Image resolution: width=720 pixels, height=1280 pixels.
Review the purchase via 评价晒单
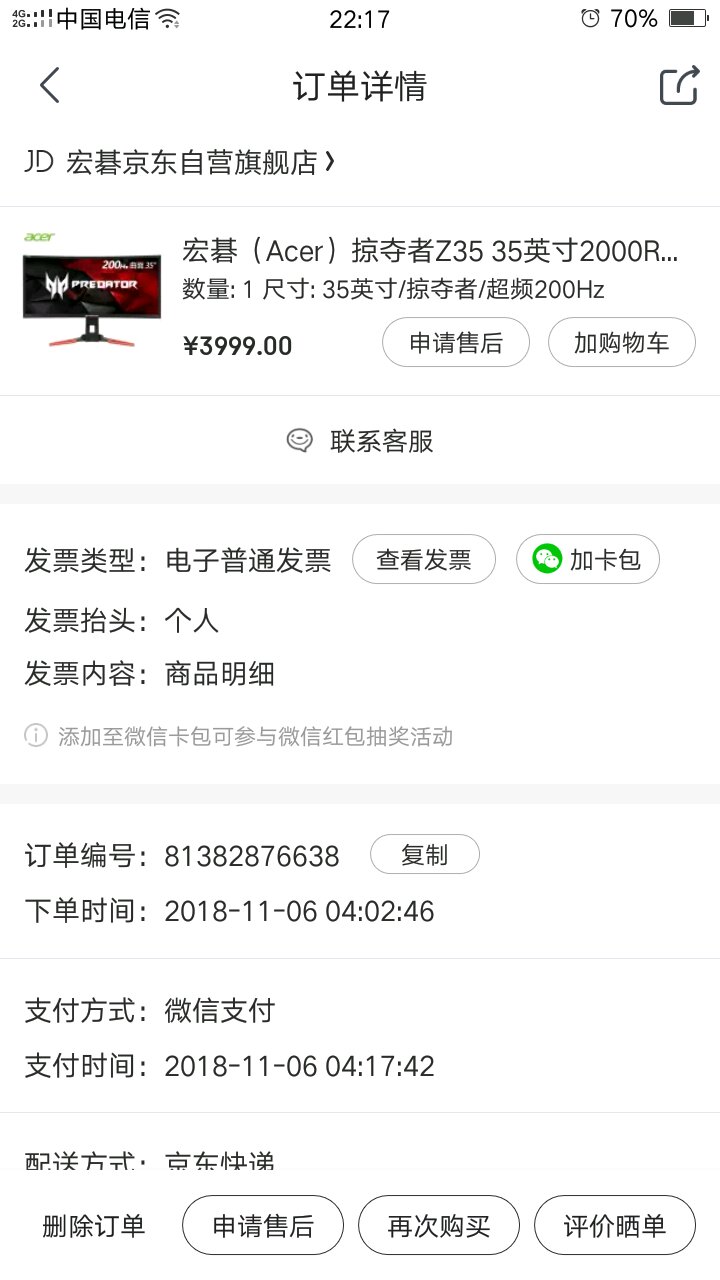pyautogui.click(x=615, y=1226)
